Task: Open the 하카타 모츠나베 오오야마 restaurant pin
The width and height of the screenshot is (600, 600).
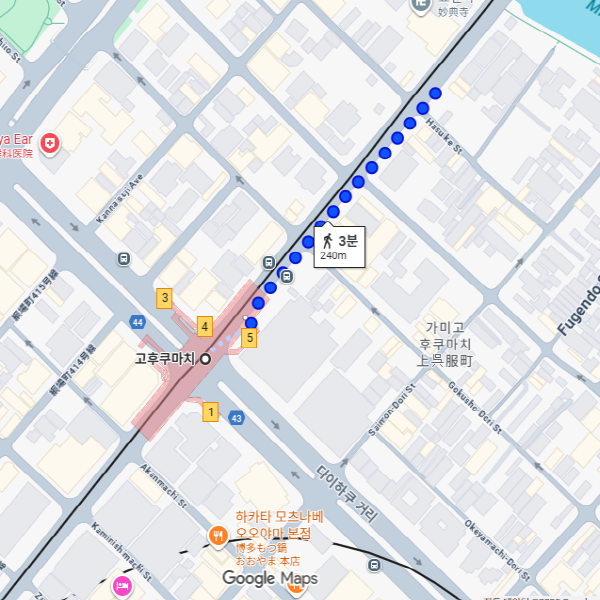Action: tap(218, 537)
